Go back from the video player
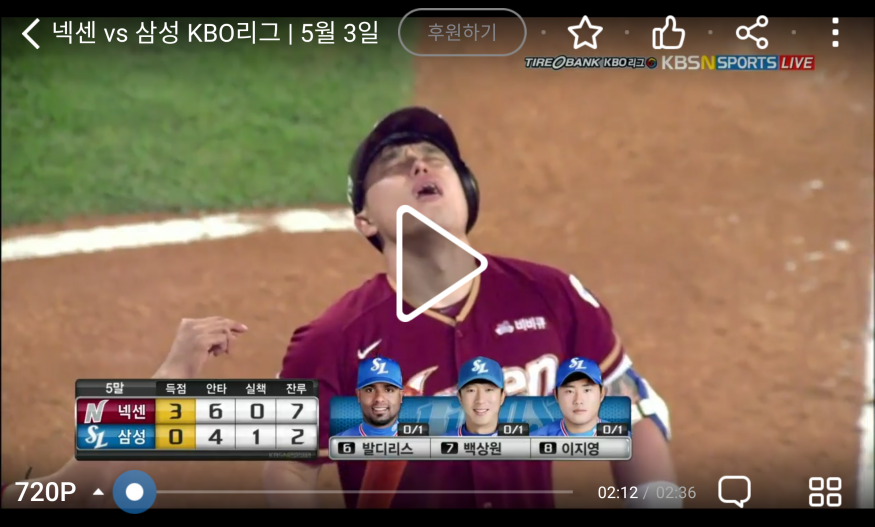 31,33
